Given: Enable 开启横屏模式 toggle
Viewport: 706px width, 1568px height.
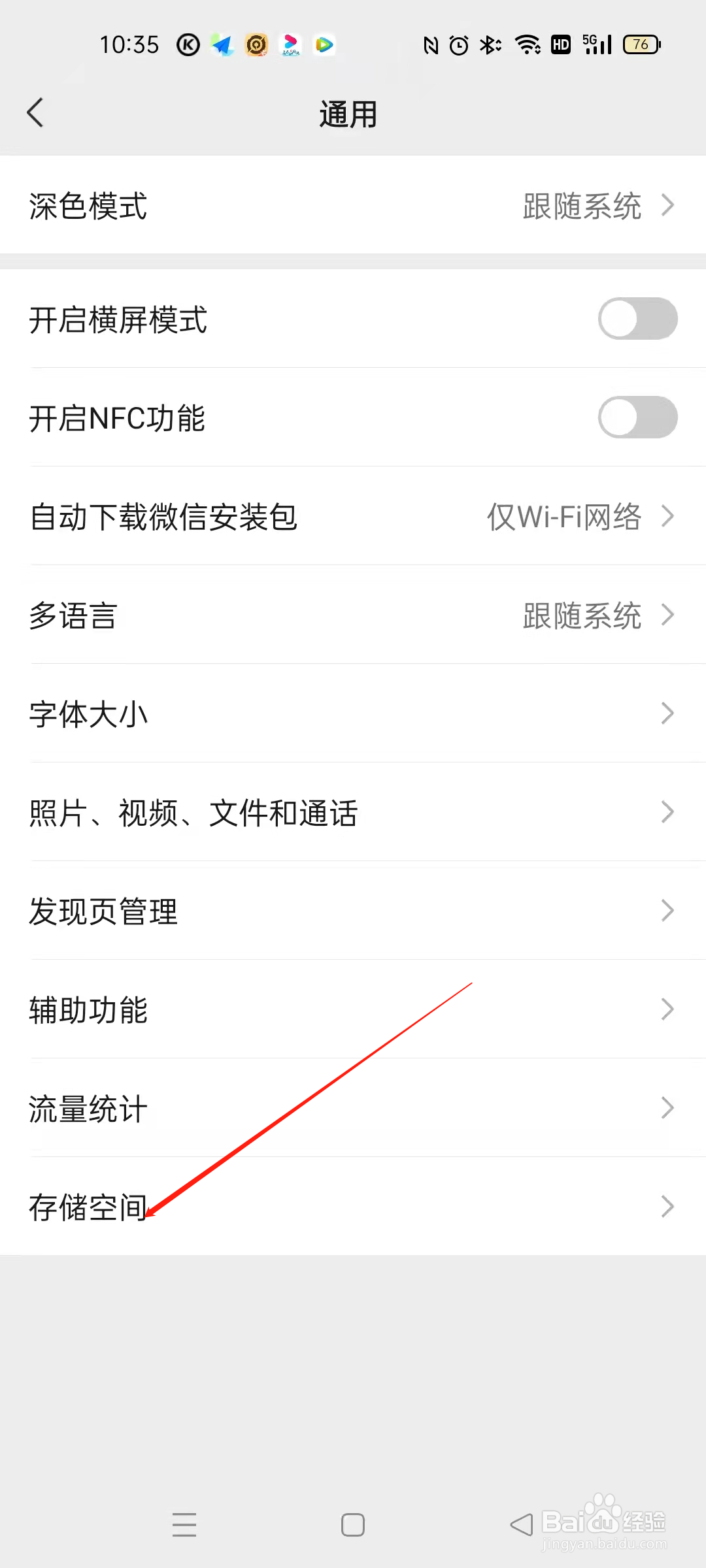Looking at the screenshot, I should (x=637, y=319).
